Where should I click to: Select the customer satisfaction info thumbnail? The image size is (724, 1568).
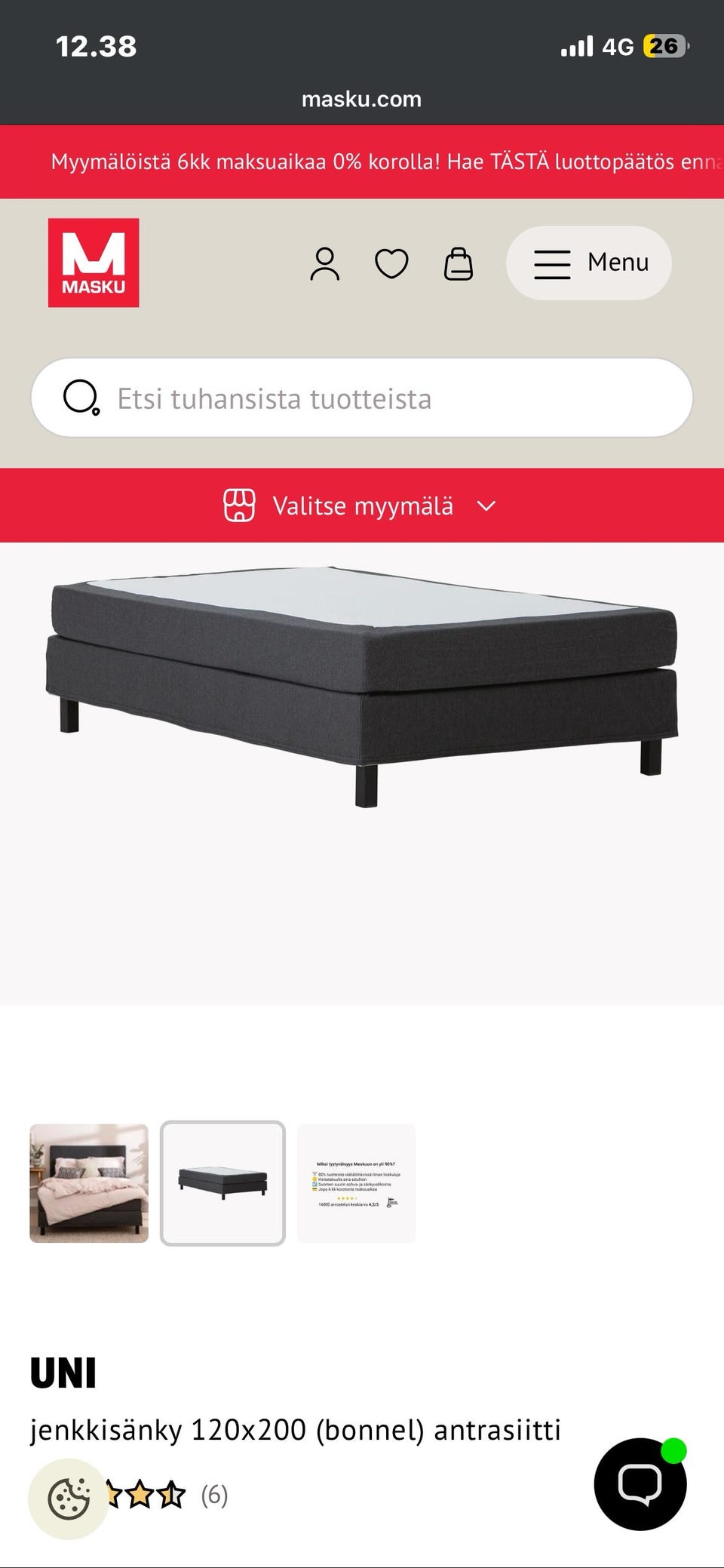pyautogui.click(x=357, y=1183)
